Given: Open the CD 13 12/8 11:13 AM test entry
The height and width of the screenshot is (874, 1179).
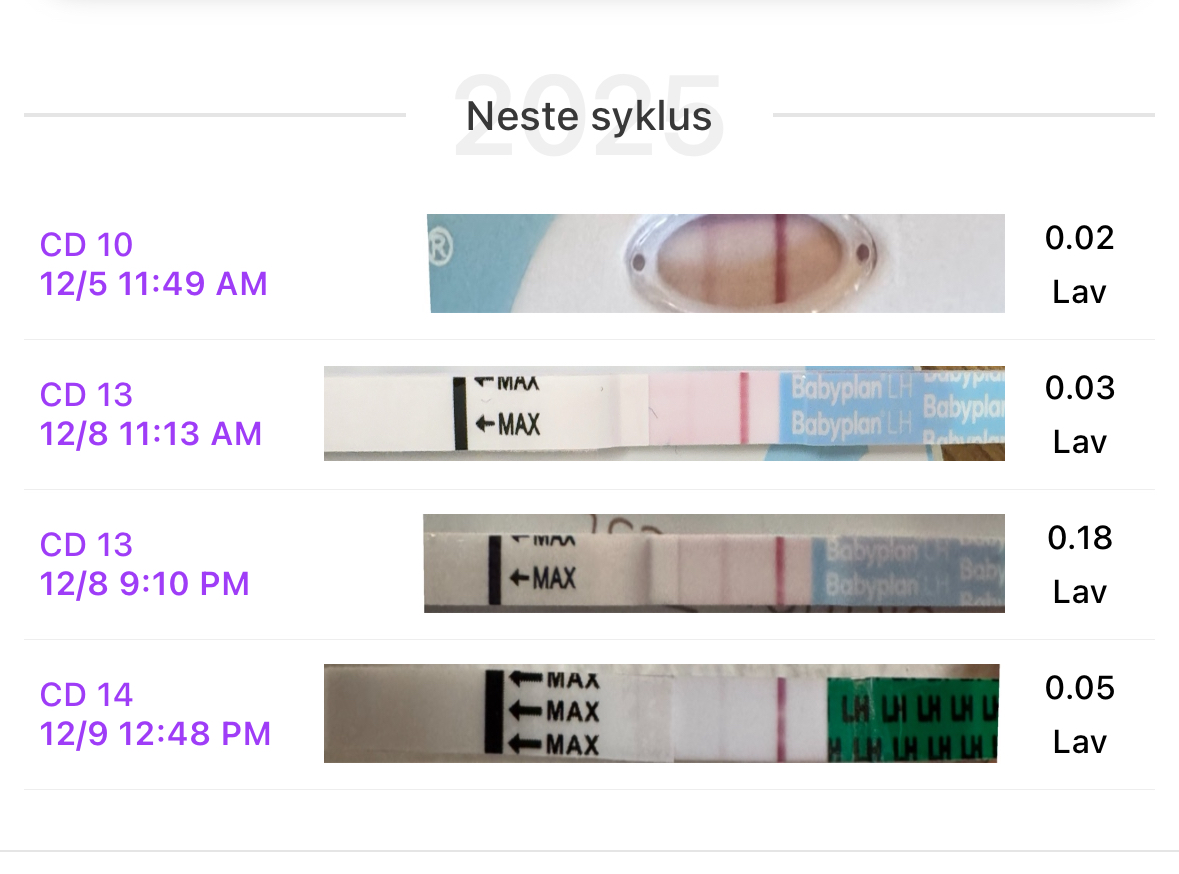Looking at the screenshot, I should click(x=150, y=414).
